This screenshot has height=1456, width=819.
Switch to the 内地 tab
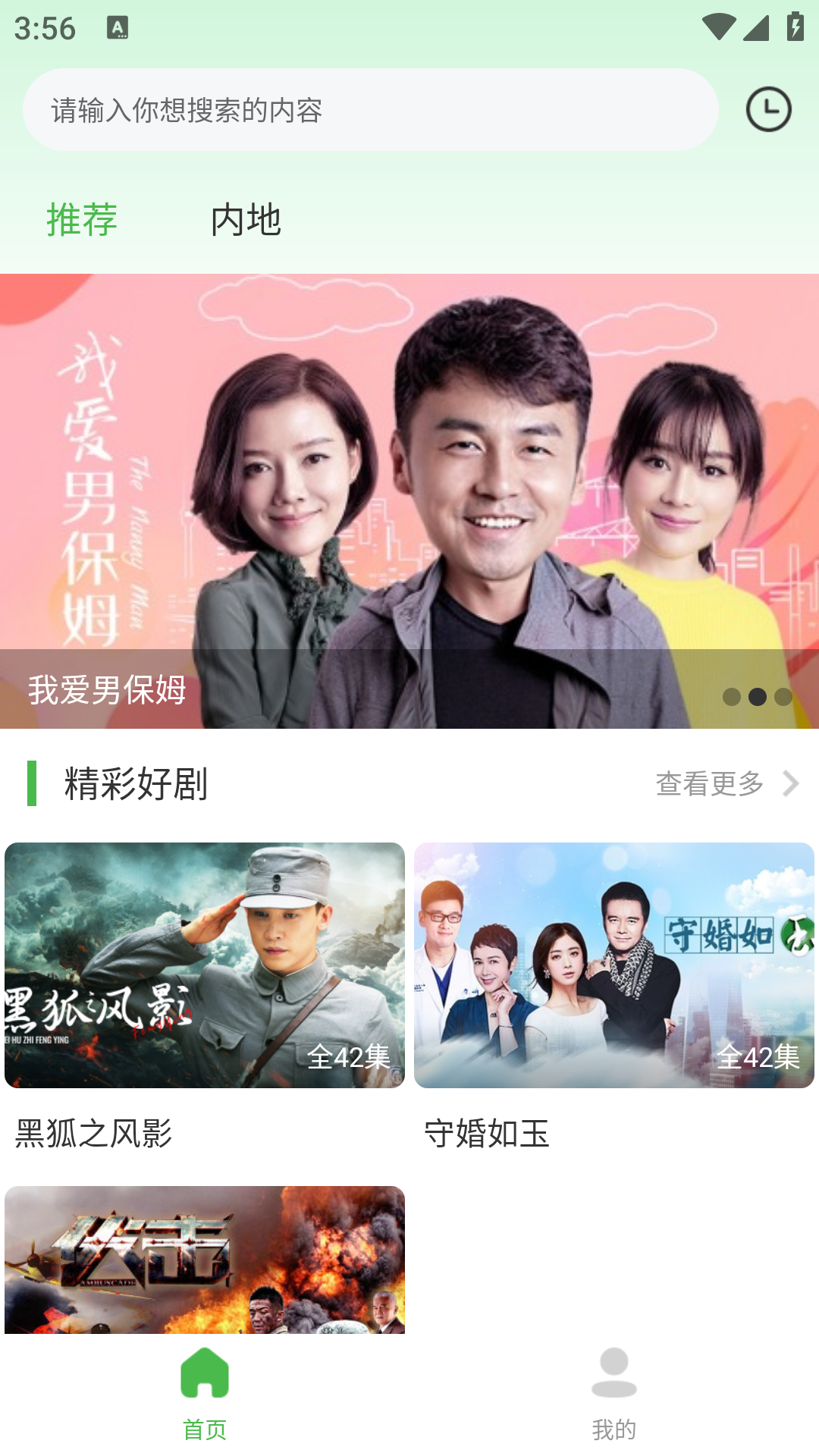click(x=246, y=220)
